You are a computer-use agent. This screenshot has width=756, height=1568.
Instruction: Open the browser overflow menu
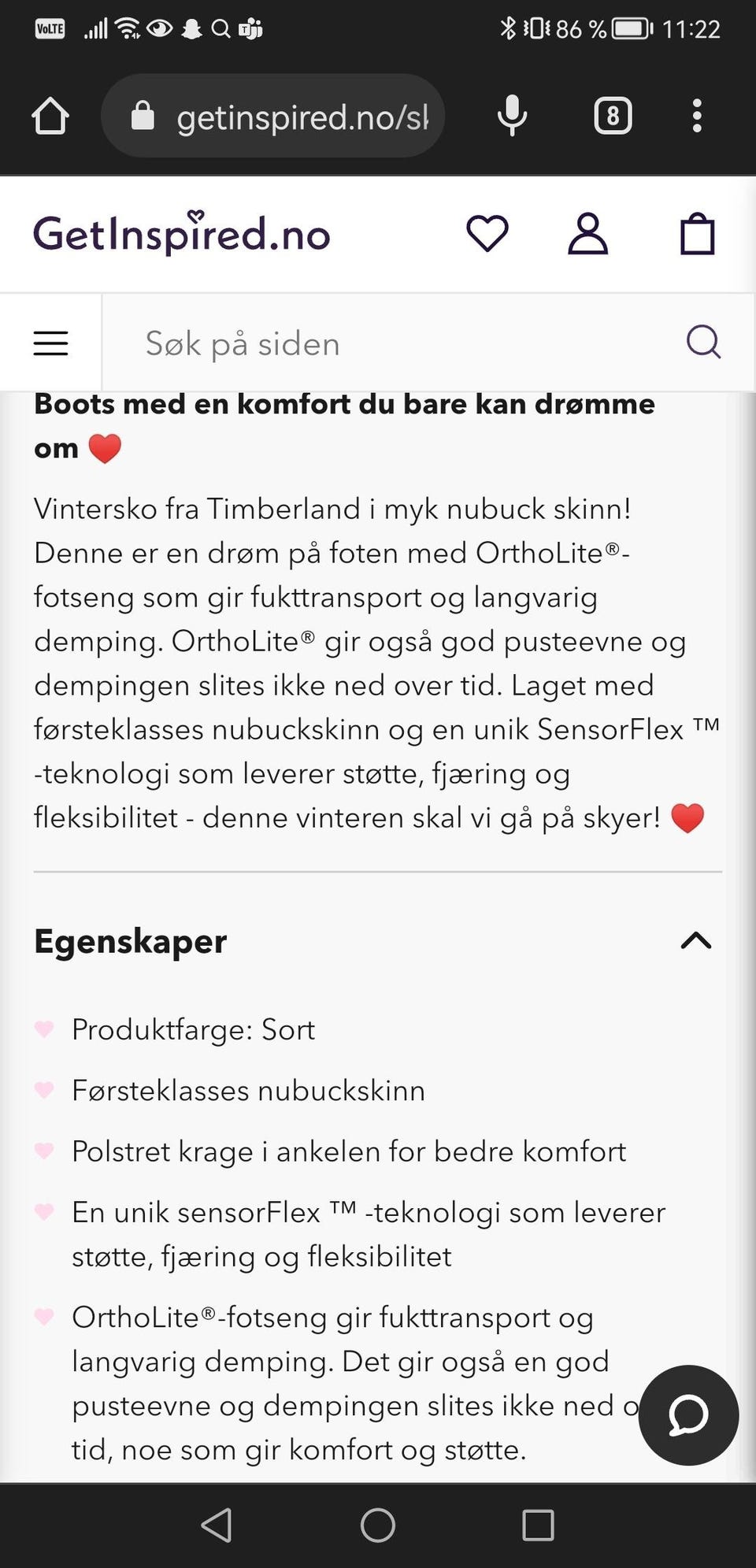[696, 115]
